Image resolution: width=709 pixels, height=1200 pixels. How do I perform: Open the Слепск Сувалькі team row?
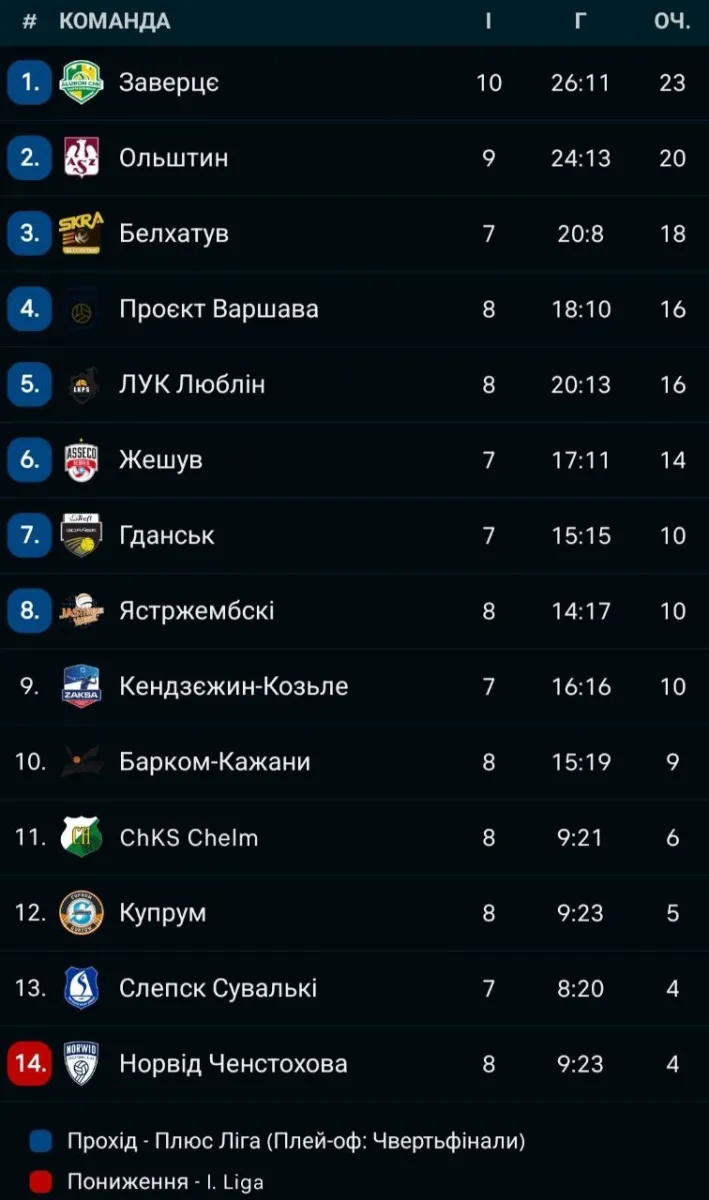(x=218, y=988)
